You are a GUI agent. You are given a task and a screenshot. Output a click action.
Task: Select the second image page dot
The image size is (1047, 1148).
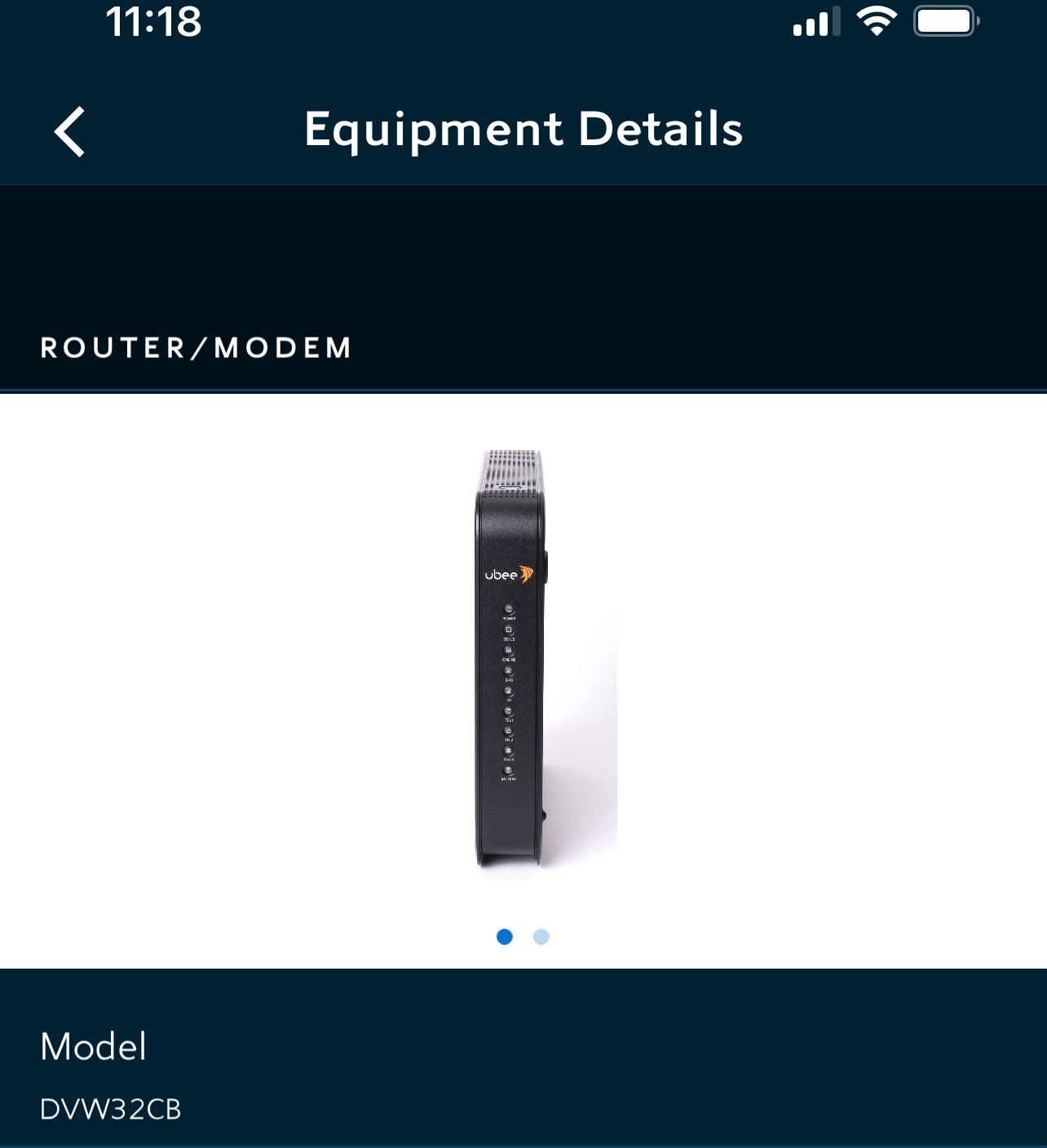coord(541,937)
